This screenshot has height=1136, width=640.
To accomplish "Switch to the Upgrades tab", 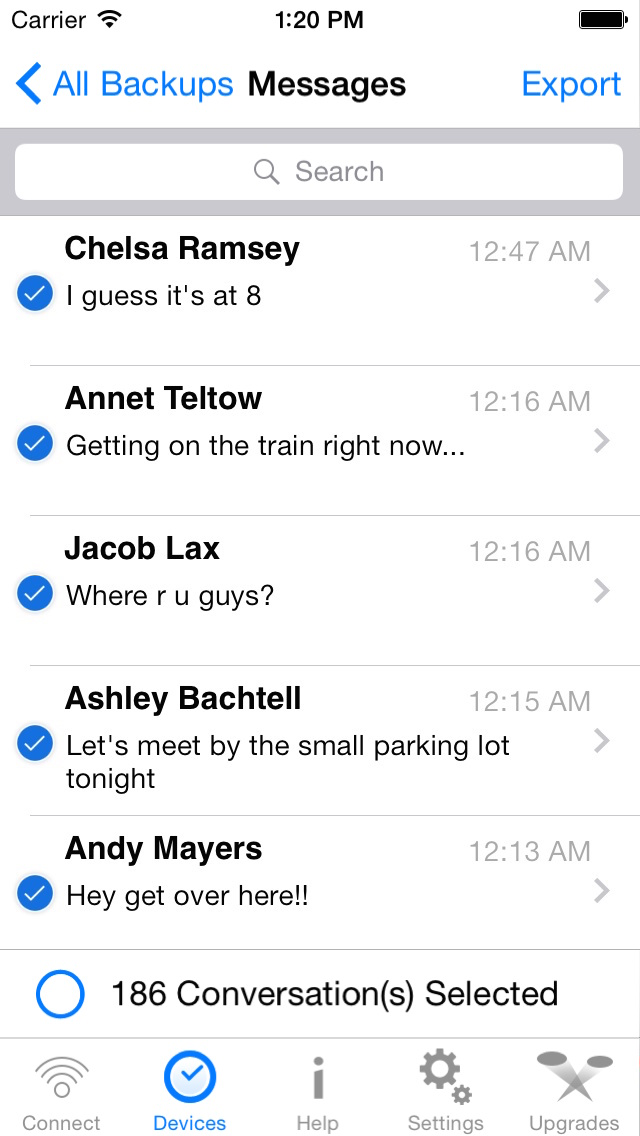I will coord(574,1092).
